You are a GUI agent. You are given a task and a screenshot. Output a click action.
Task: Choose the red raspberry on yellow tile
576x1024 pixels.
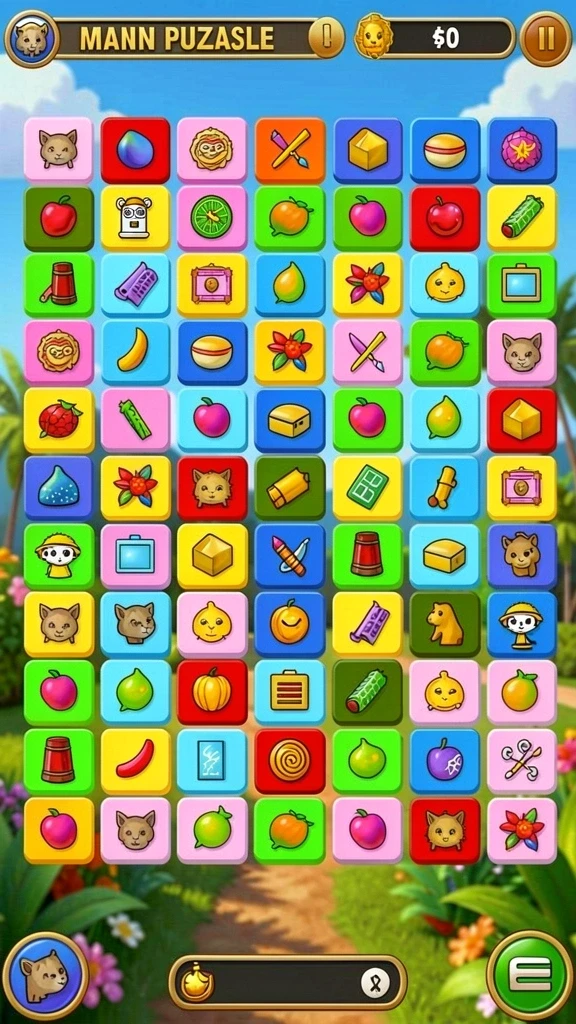tap(59, 421)
